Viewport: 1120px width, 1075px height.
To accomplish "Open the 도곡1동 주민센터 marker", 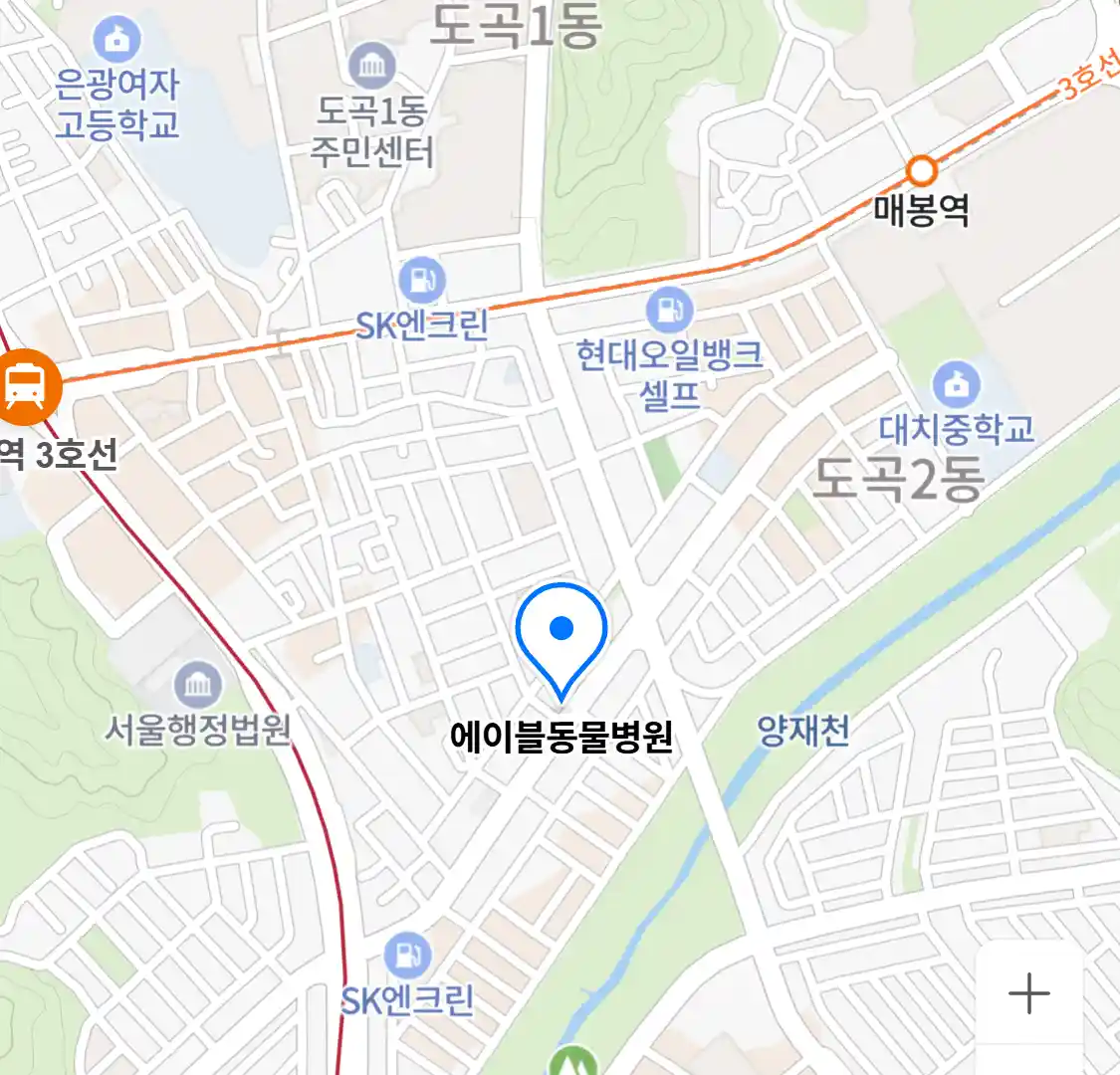I will click(372, 67).
